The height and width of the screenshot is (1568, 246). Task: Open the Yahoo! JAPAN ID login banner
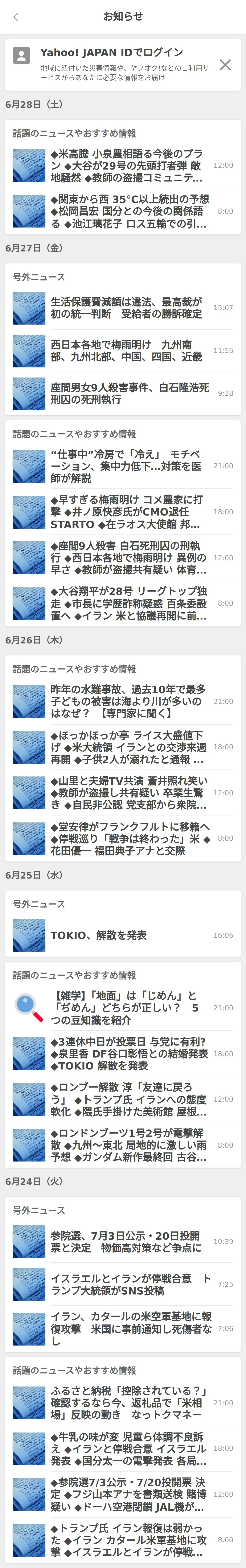click(x=116, y=64)
